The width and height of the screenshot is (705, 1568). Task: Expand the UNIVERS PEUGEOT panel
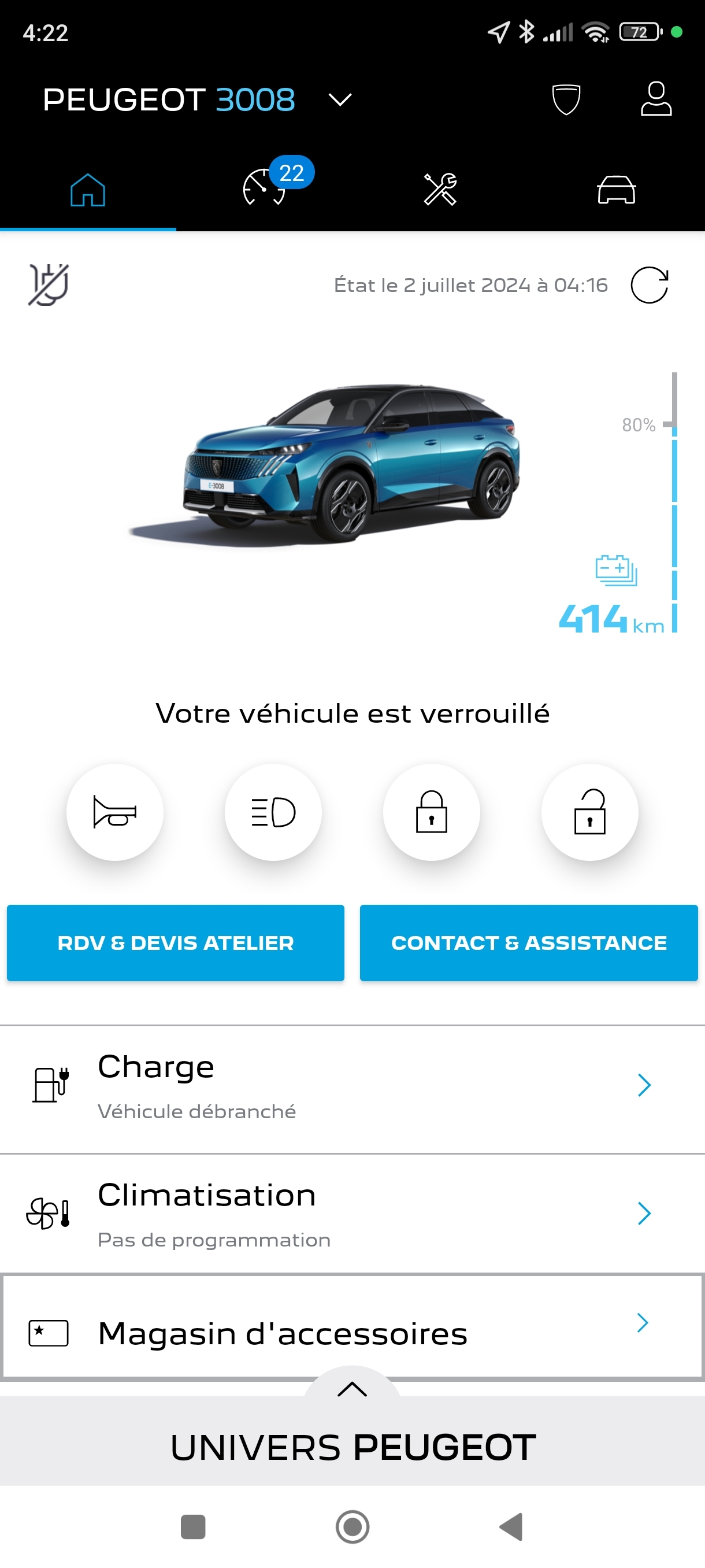[x=352, y=1389]
